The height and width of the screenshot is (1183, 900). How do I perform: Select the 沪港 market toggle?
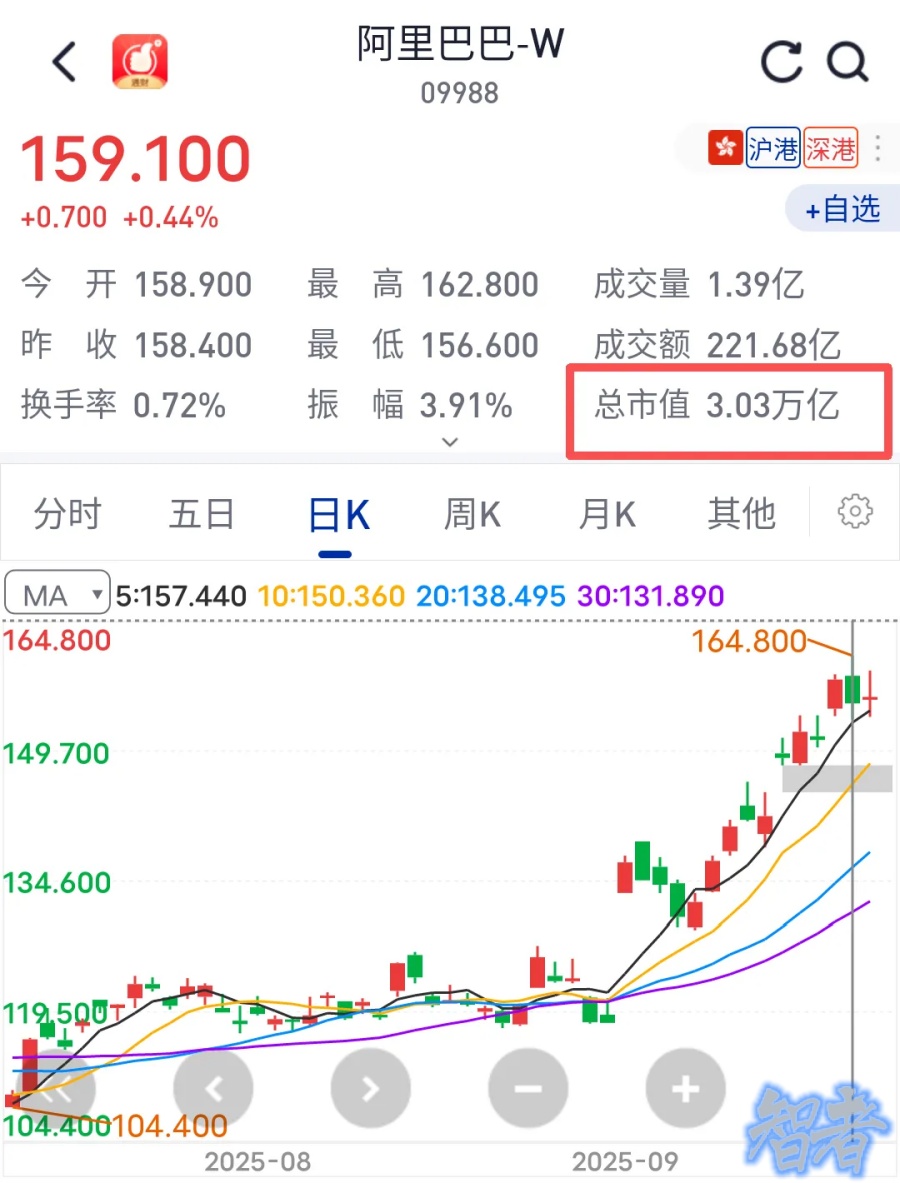tap(771, 148)
